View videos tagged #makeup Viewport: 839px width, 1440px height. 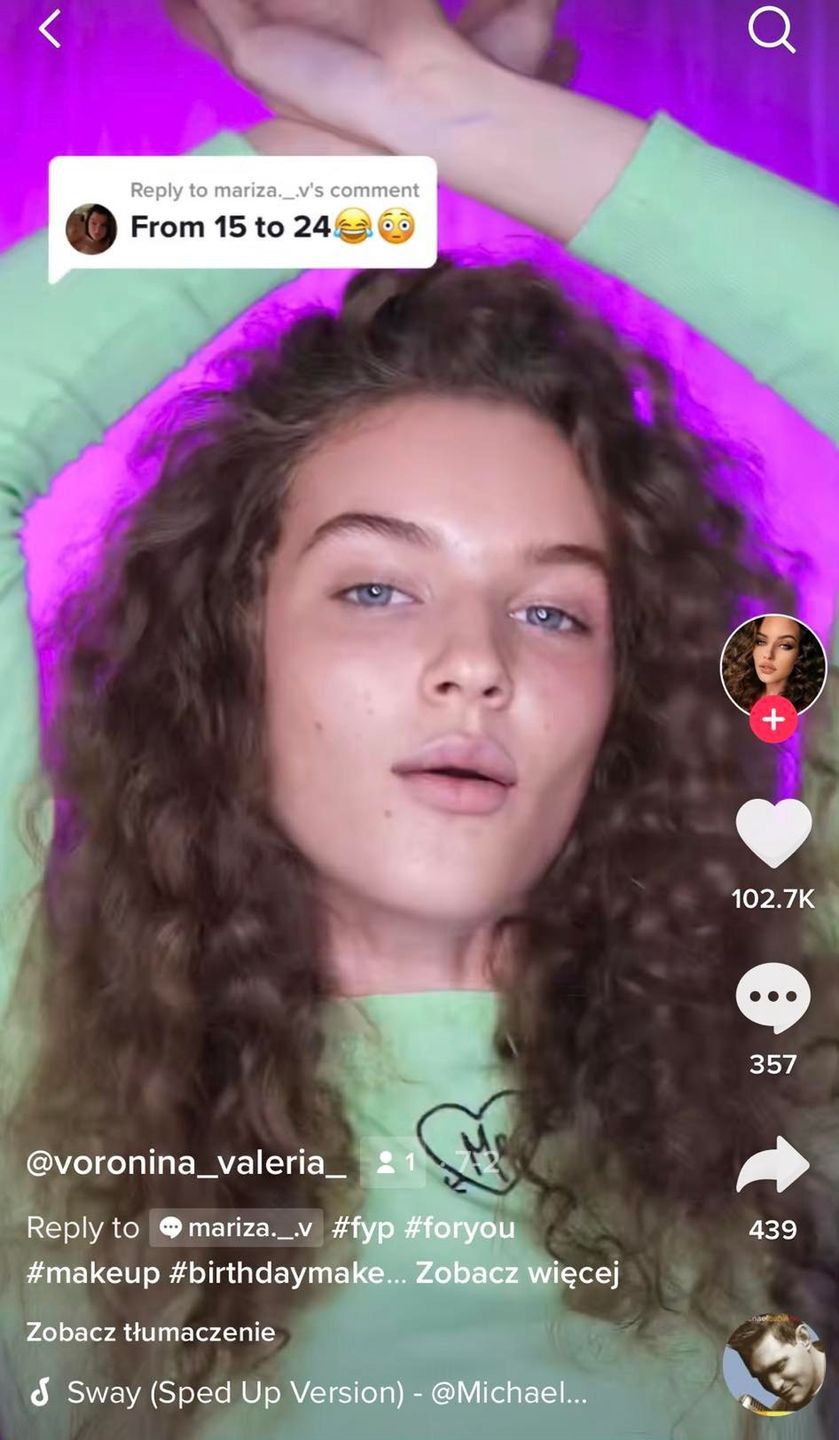tap(93, 1273)
